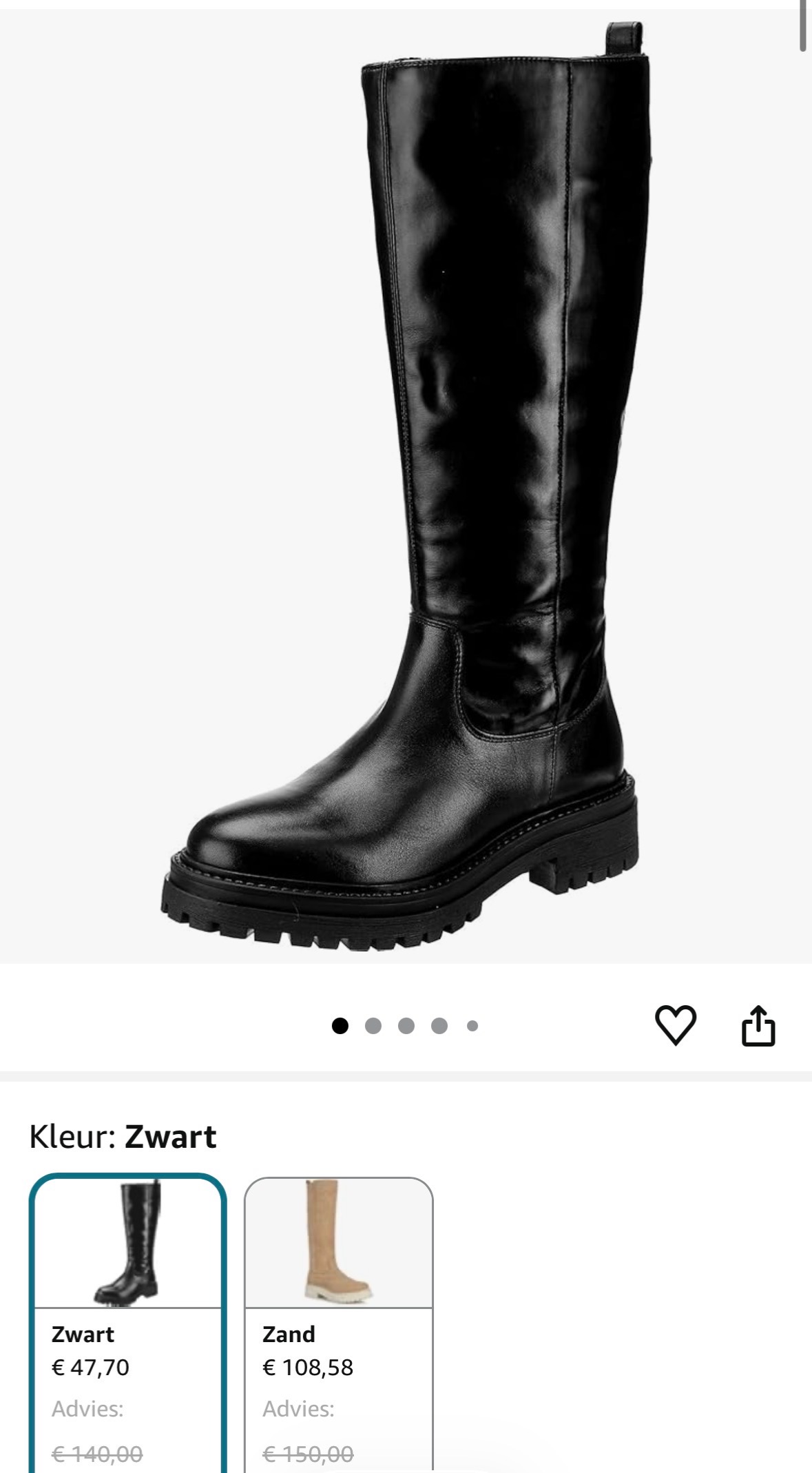Jump to the second image dot

(x=373, y=1026)
